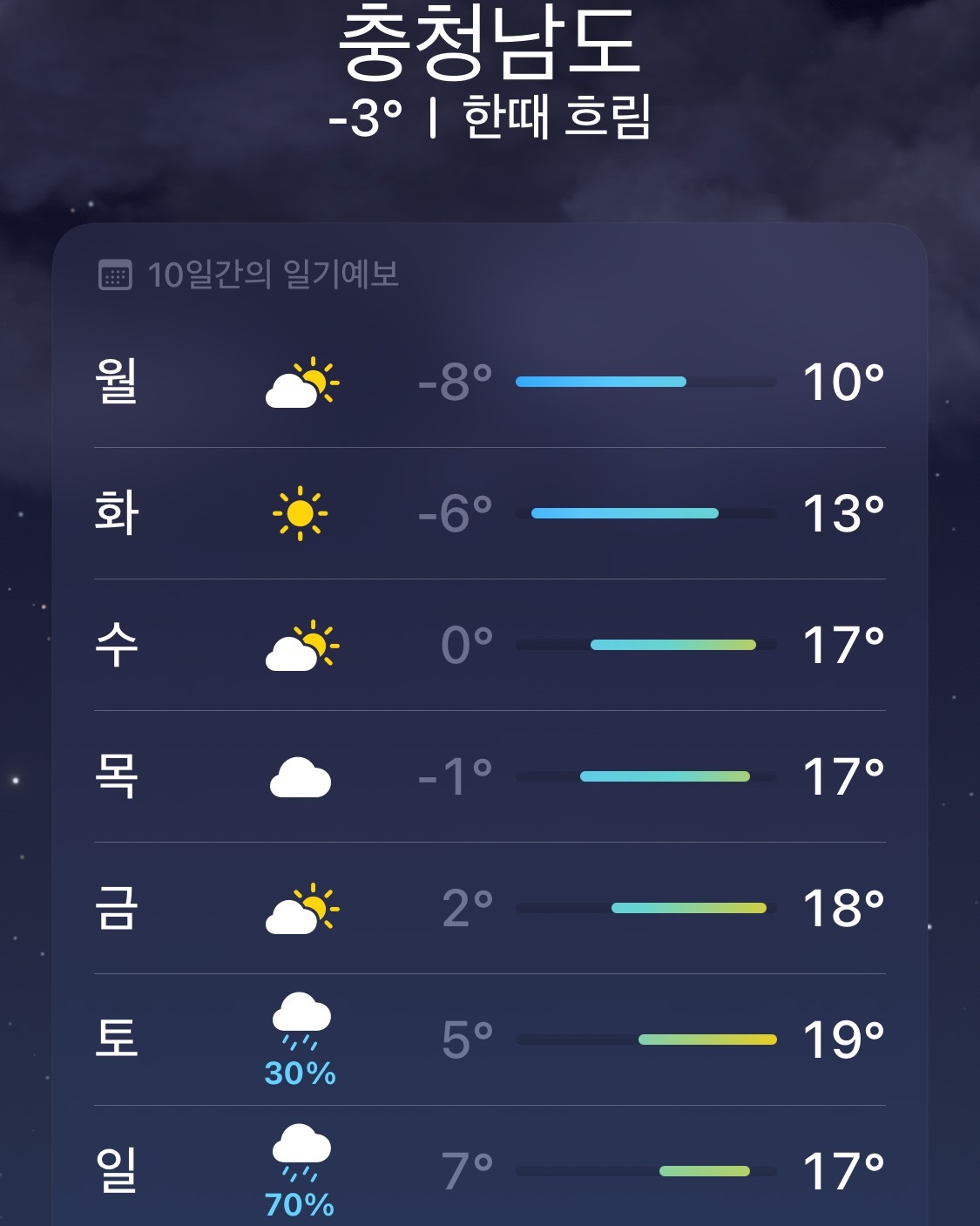The image size is (980, 1226).
Task: Open Monday (월) forecast details
Action: click(x=490, y=382)
